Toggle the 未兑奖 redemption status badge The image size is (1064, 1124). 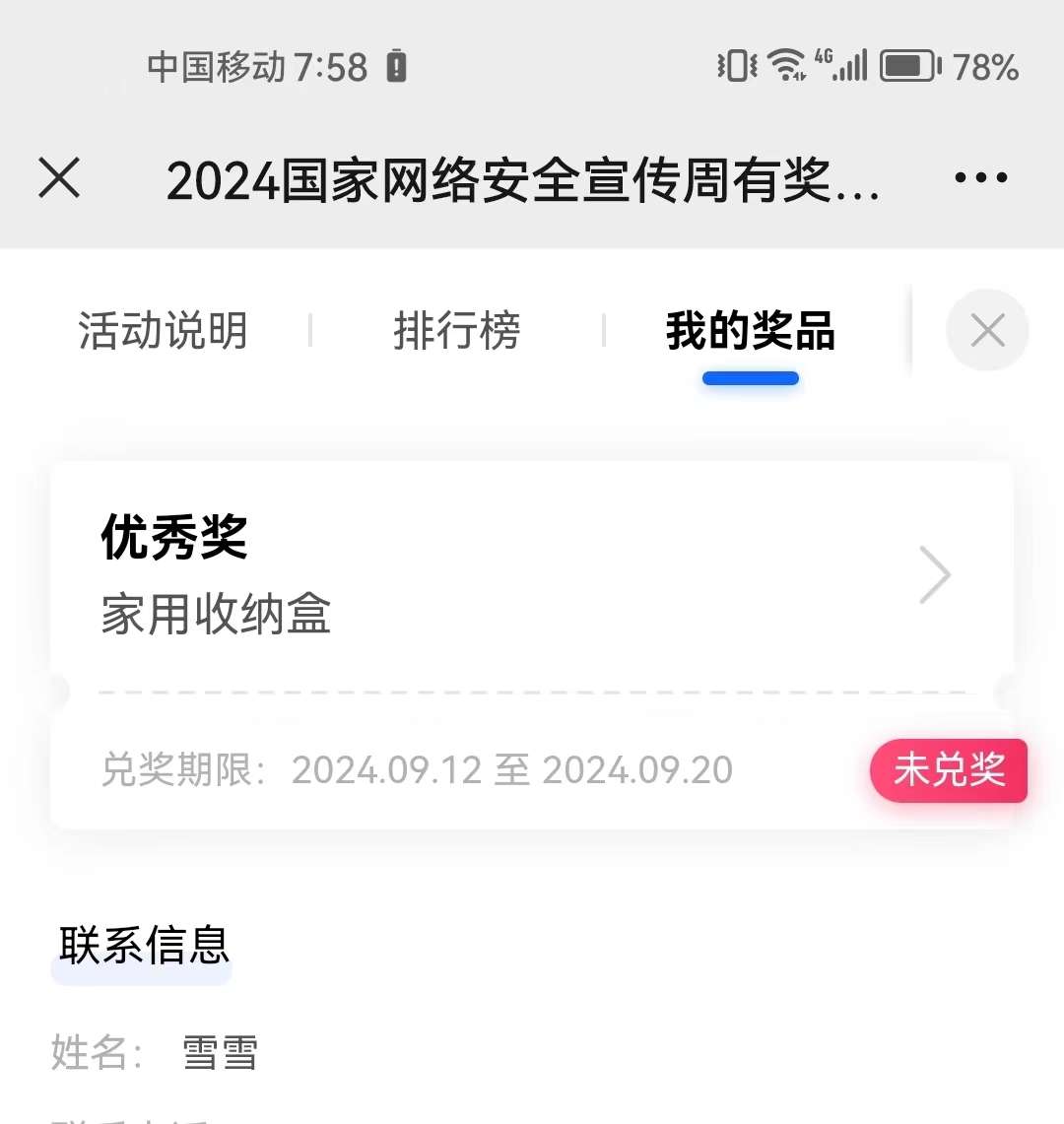pos(948,771)
